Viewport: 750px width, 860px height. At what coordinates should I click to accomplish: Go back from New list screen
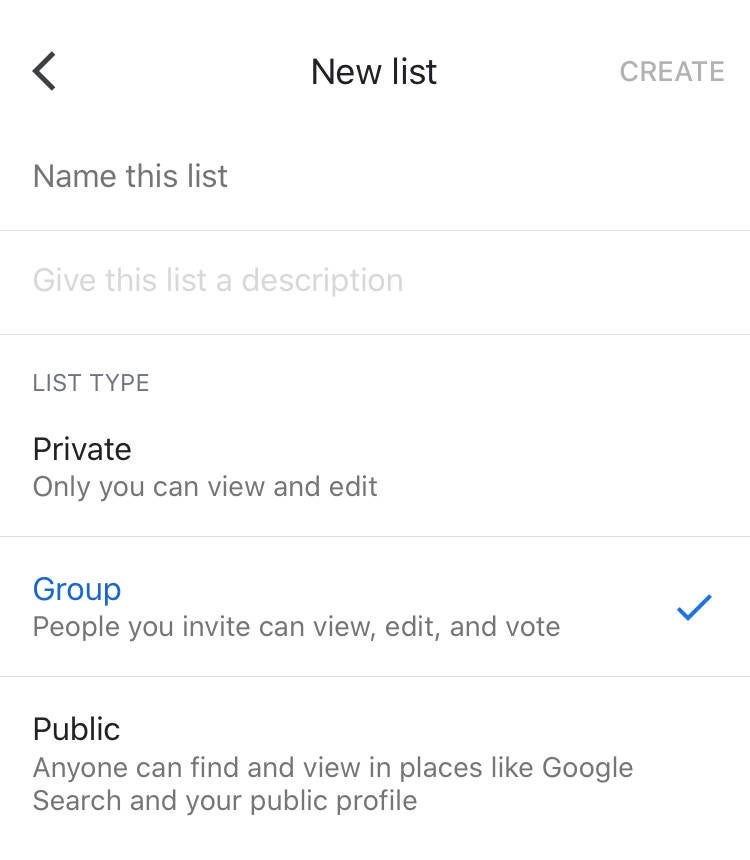point(44,72)
